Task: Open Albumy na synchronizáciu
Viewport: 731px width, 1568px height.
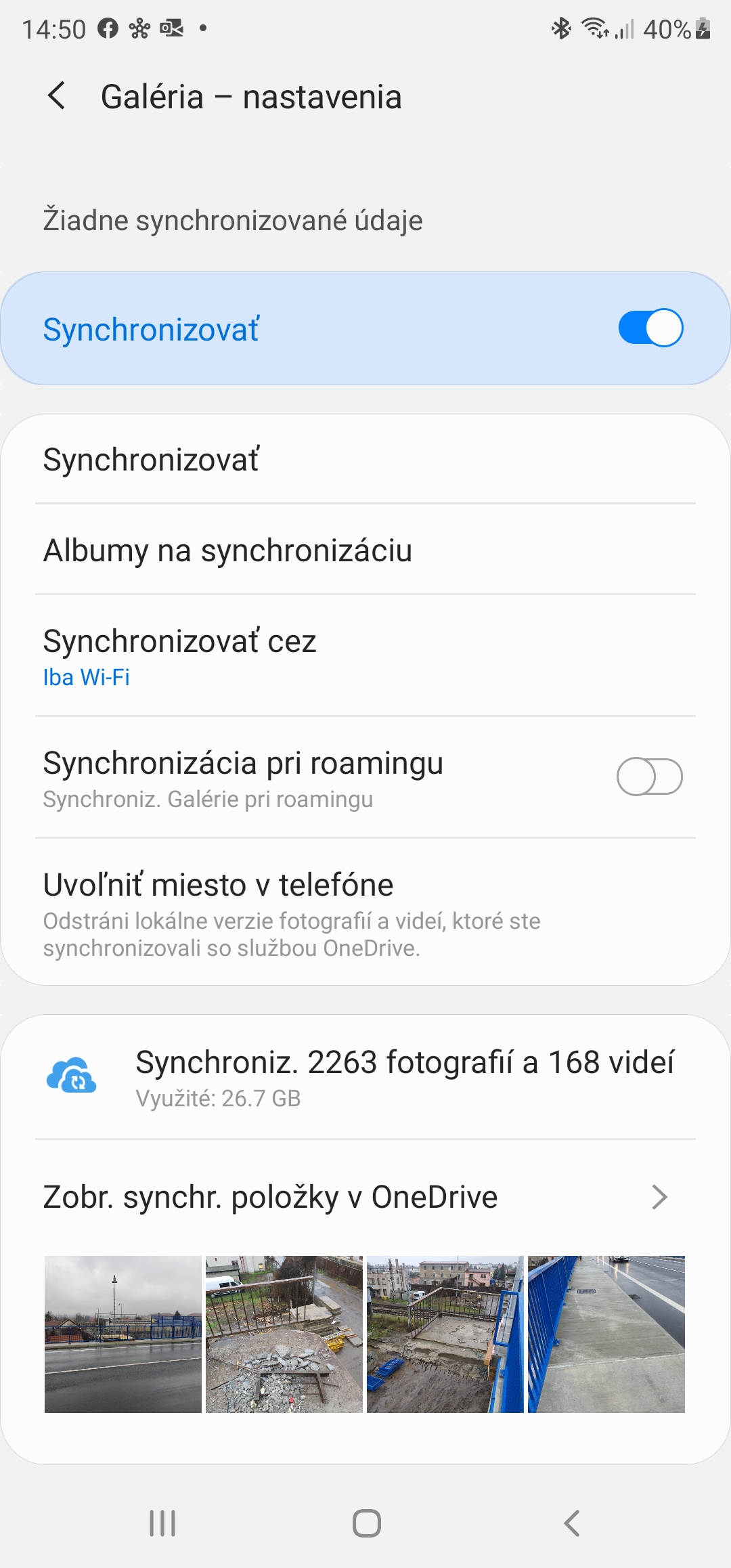Action: (x=365, y=550)
